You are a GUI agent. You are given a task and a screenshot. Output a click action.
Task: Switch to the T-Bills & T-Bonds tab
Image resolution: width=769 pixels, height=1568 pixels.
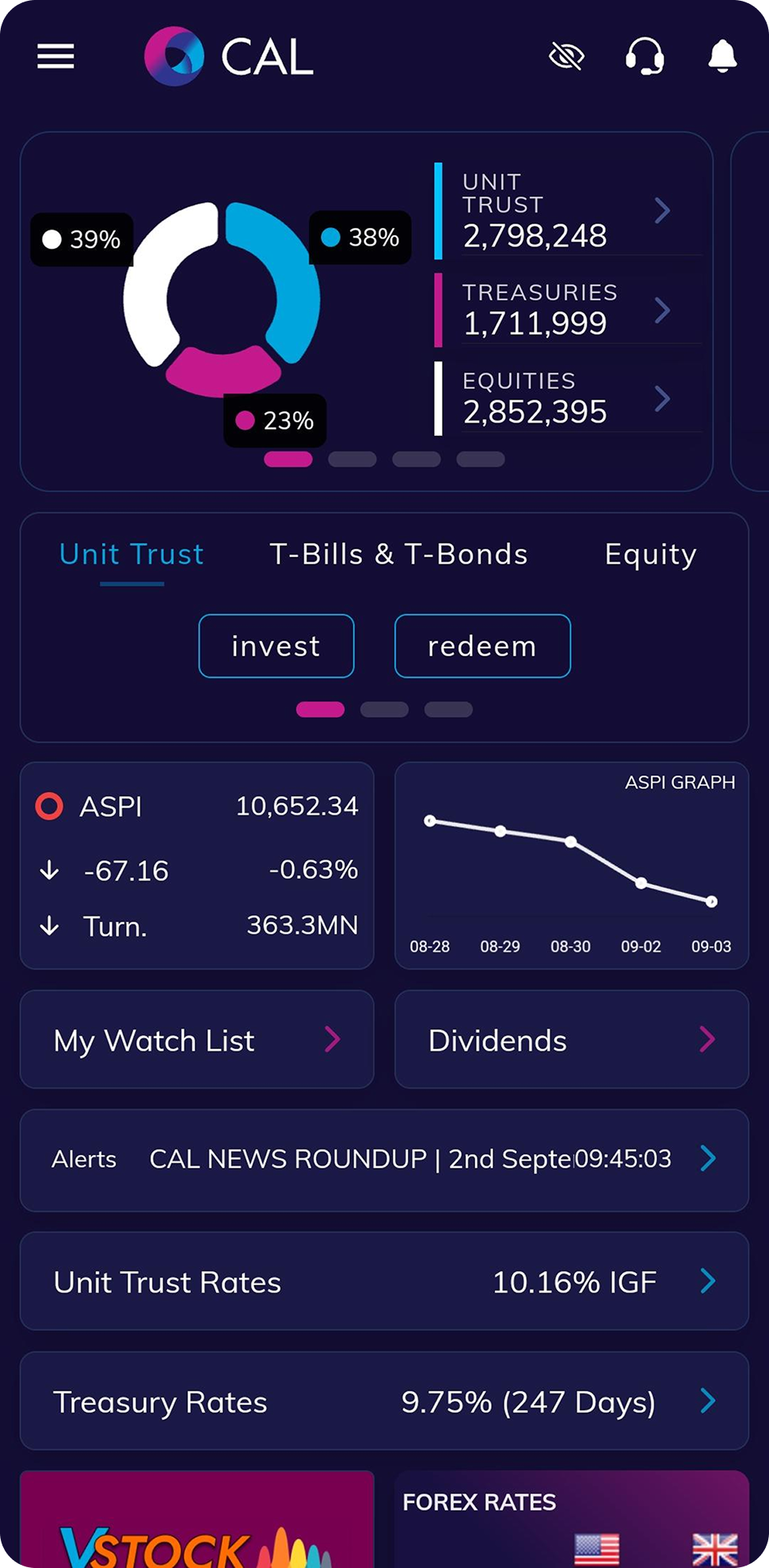[398, 554]
